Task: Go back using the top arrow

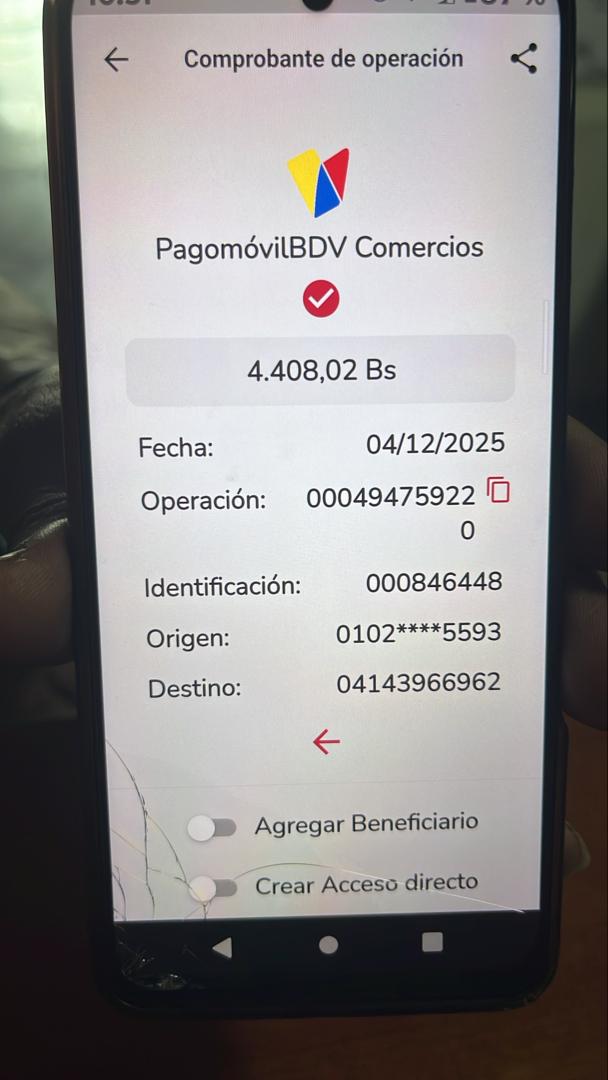Action: pyautogui.click(x=117, y=60)
